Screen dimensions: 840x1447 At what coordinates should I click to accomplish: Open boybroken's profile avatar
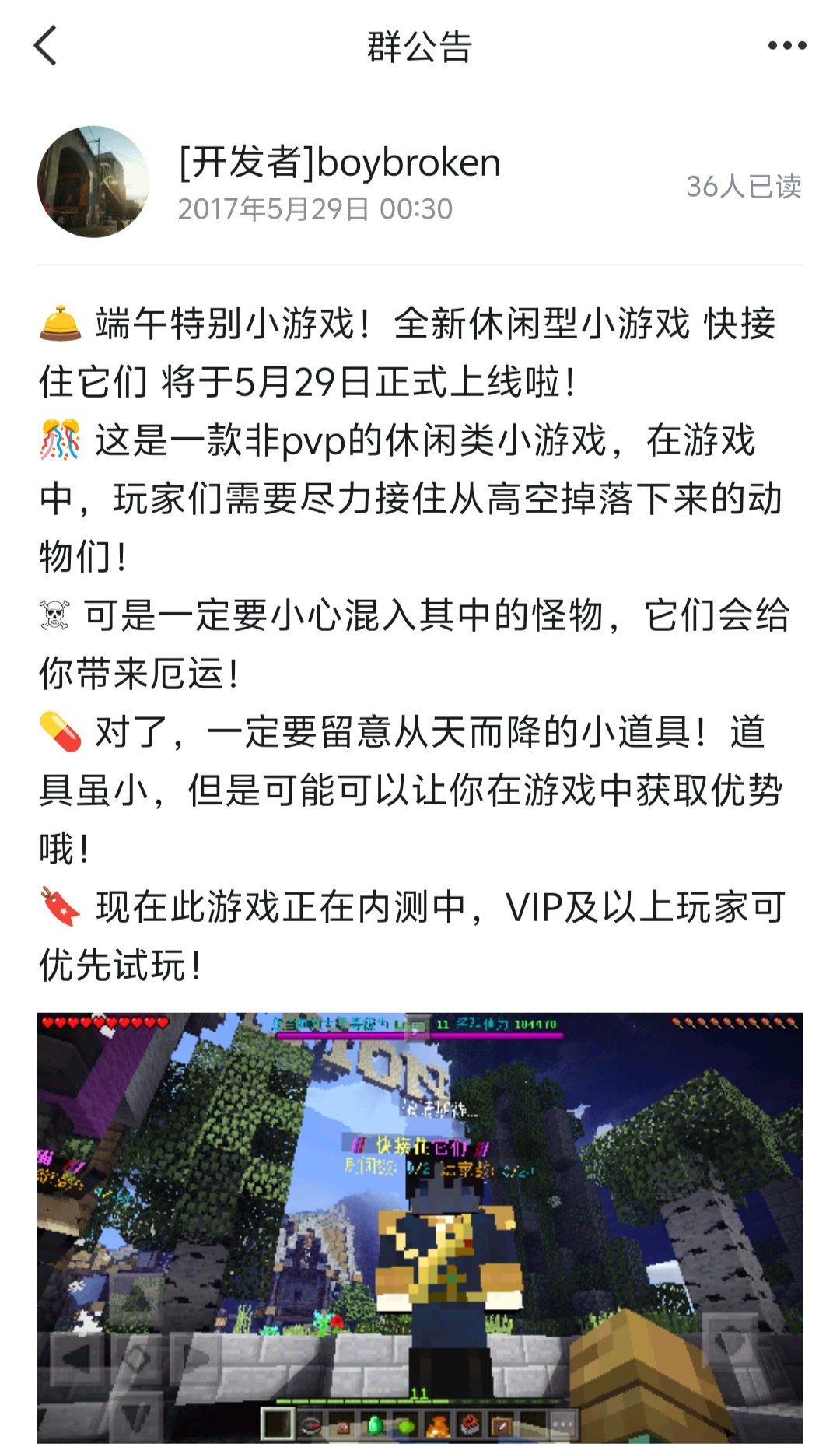93,182
